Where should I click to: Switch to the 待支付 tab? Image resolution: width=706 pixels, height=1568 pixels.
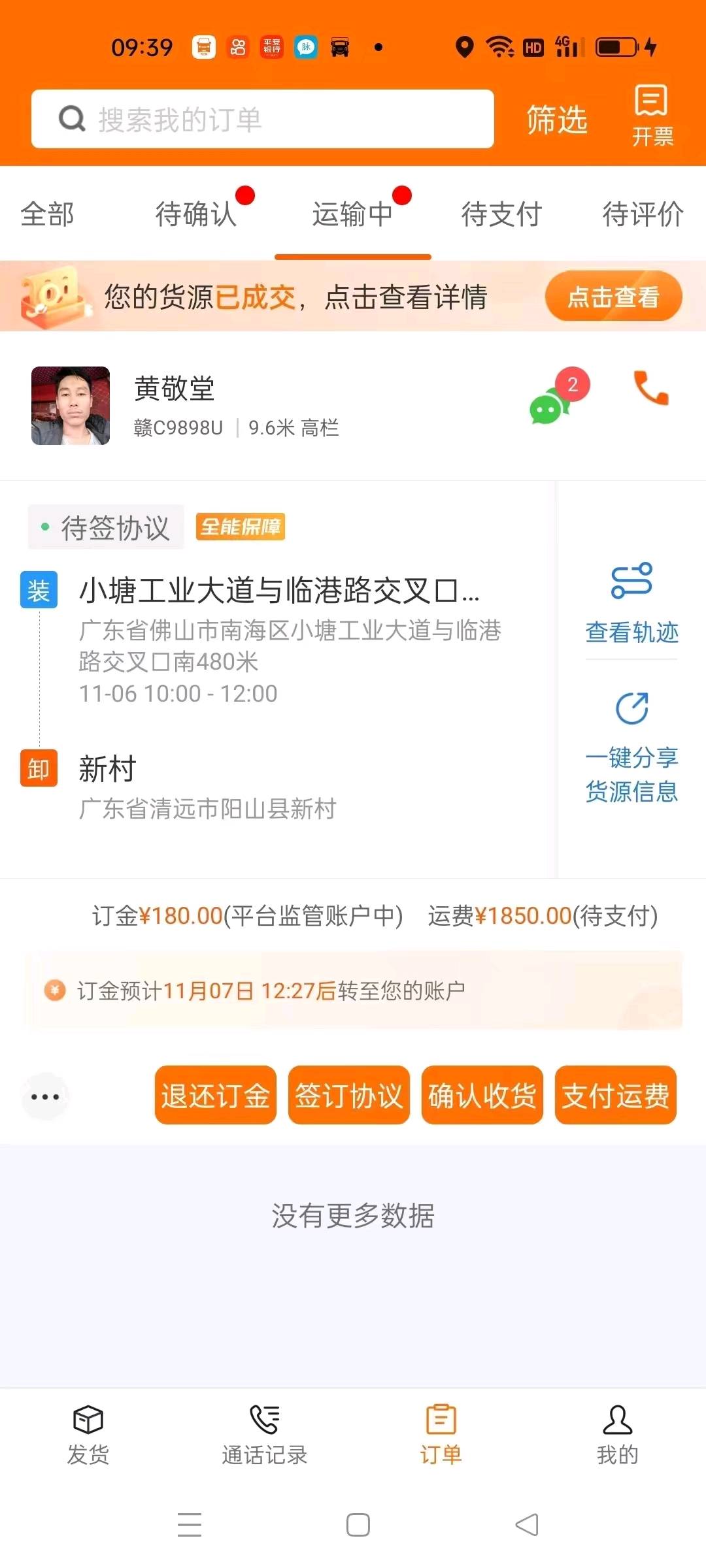click(501, 214)
